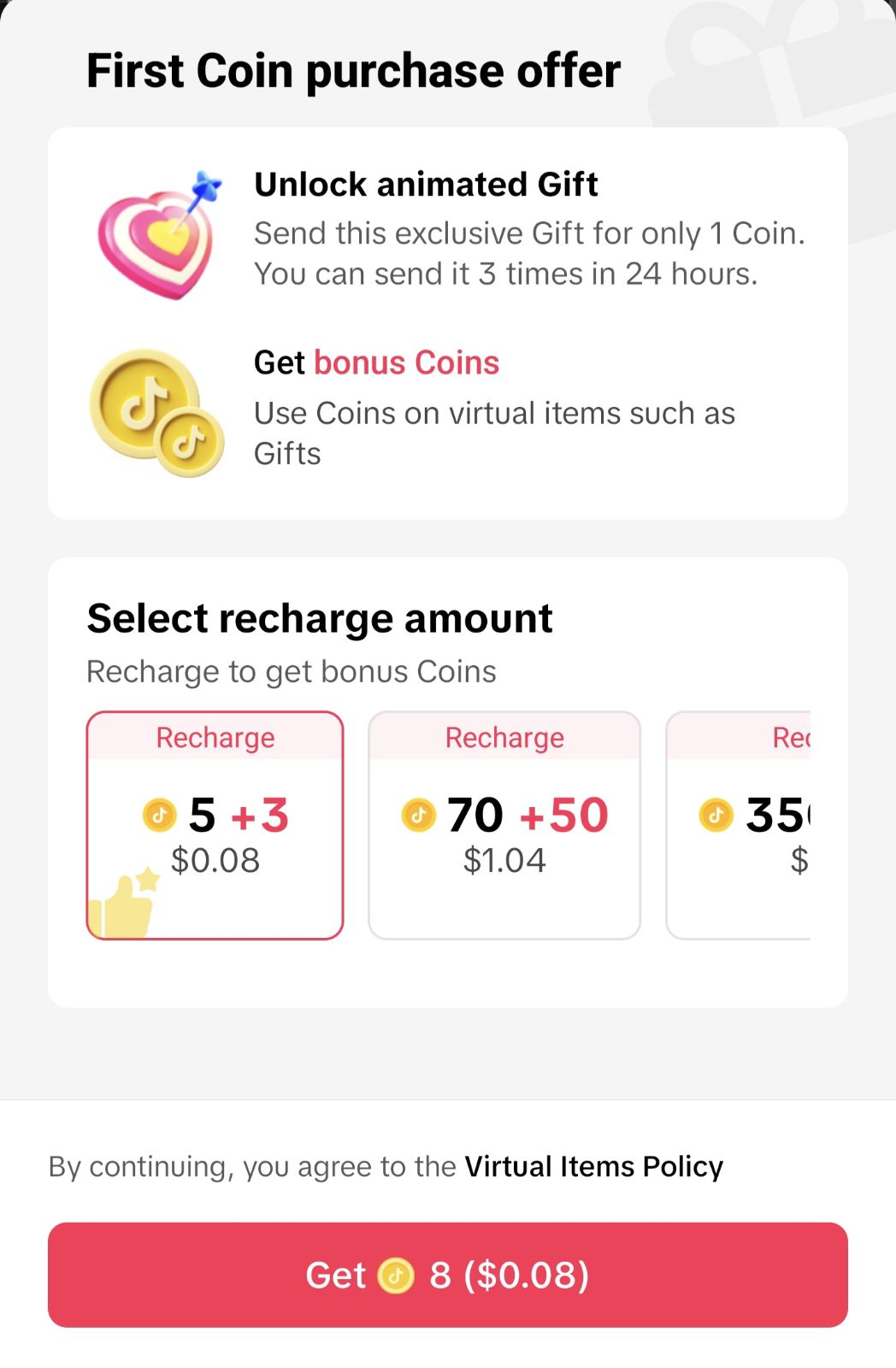Click the coin icon on the partially visible card
Image resolution: width=896 pixels, height=1368 pixels.
point(716,815)
